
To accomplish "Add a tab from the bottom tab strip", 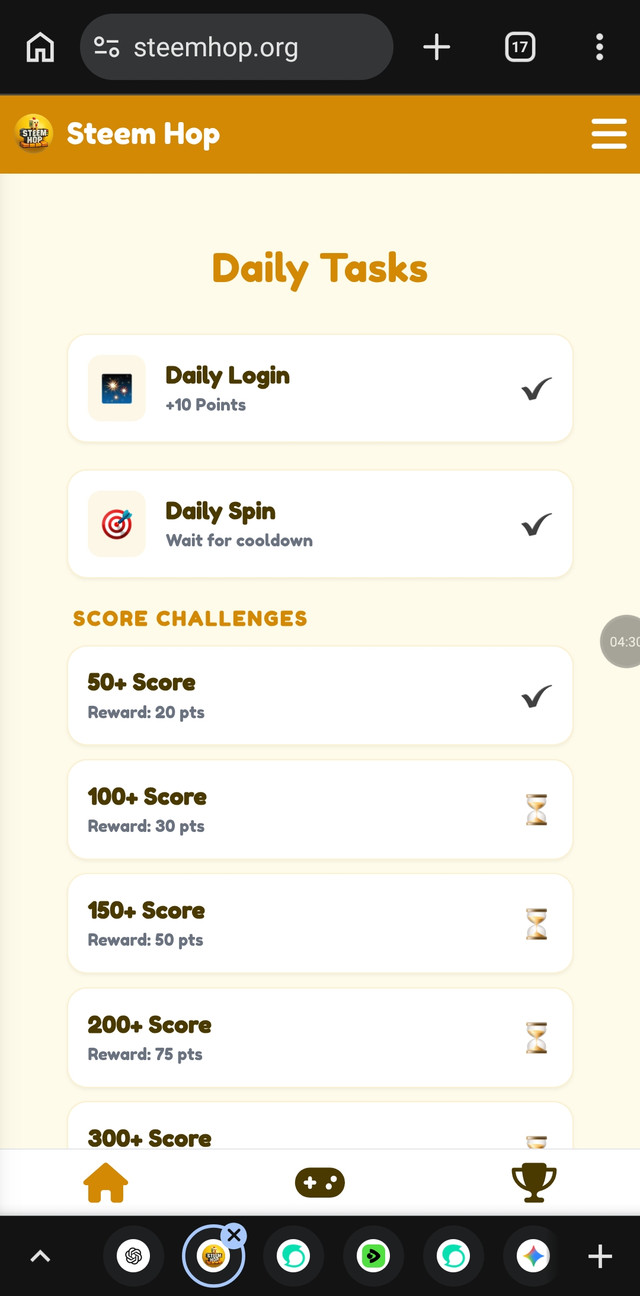I will click(x=600, y=1257).
